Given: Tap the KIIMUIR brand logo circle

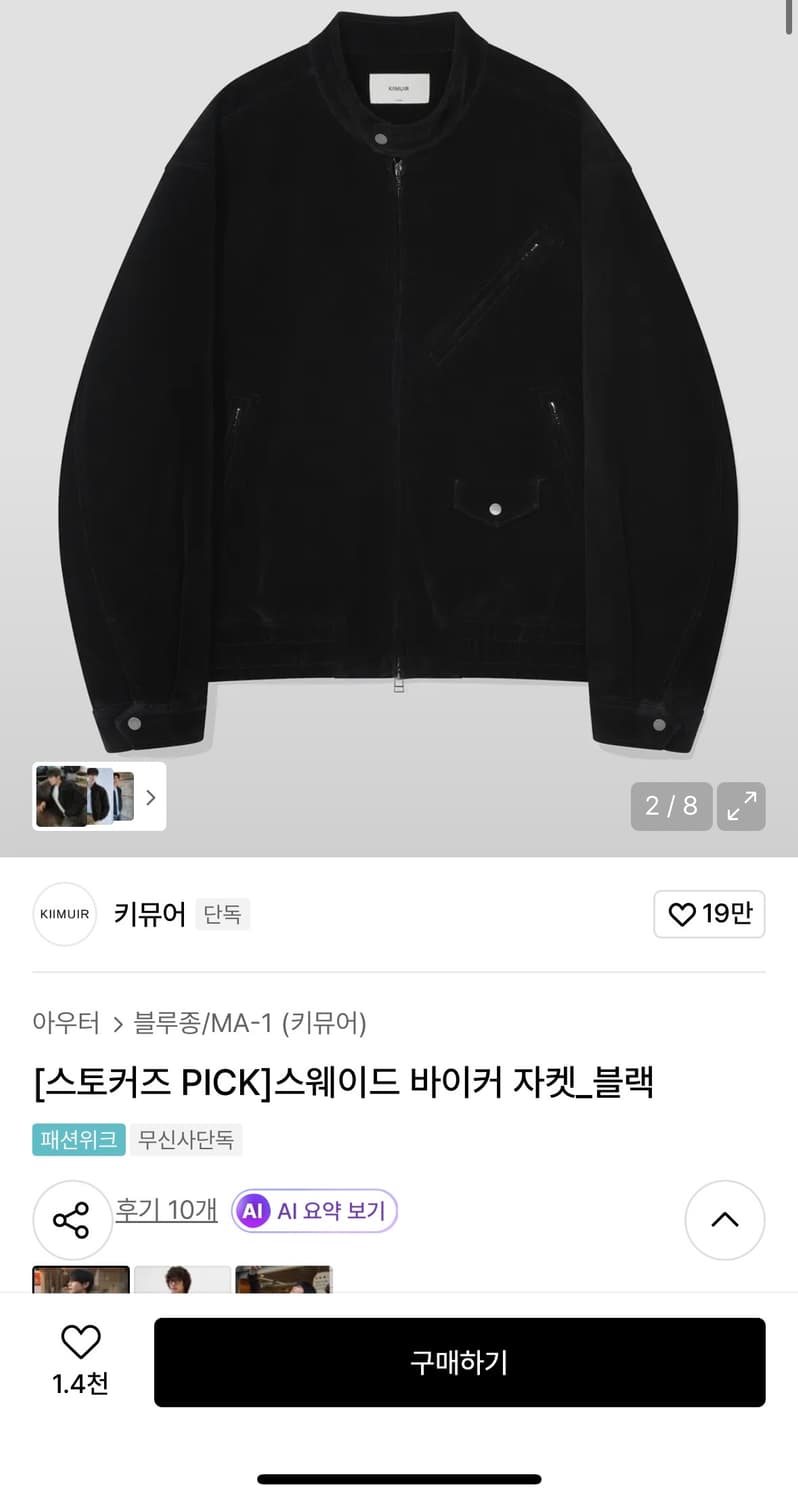Looking at the screenshot, I should [64, 914].
